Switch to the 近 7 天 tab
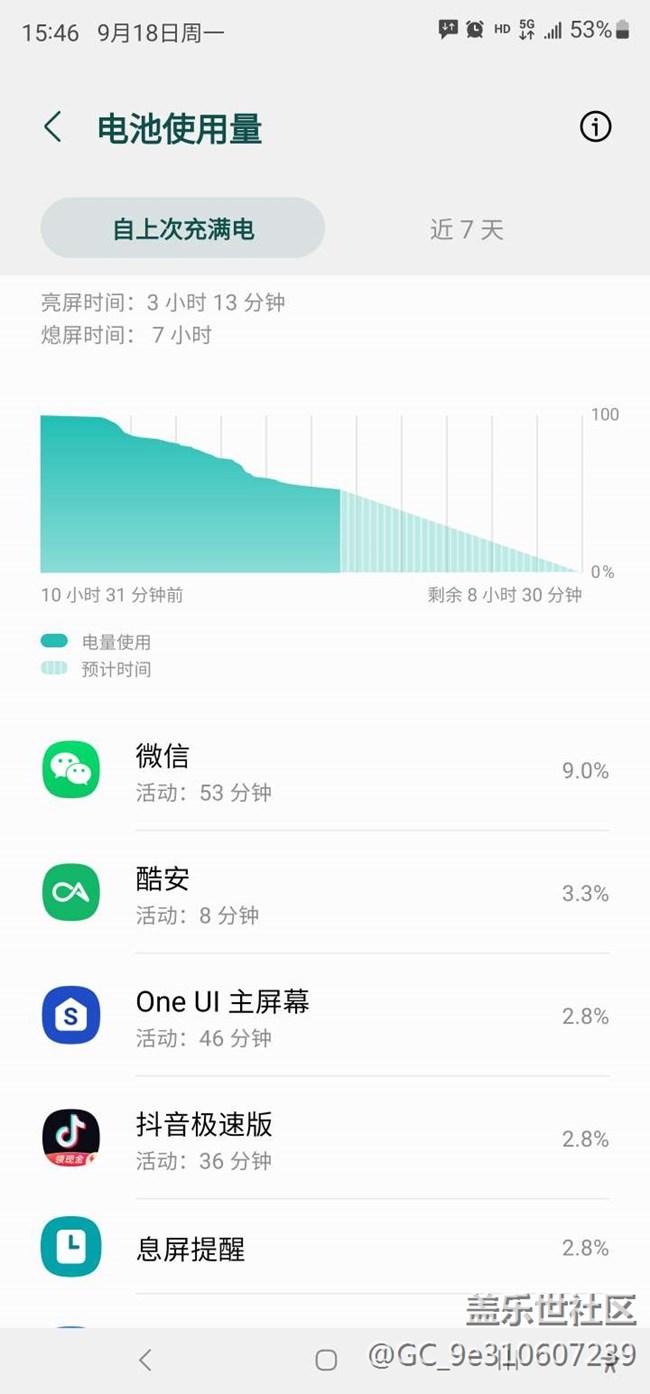The image size is (650, 1394). pos(466,229)
